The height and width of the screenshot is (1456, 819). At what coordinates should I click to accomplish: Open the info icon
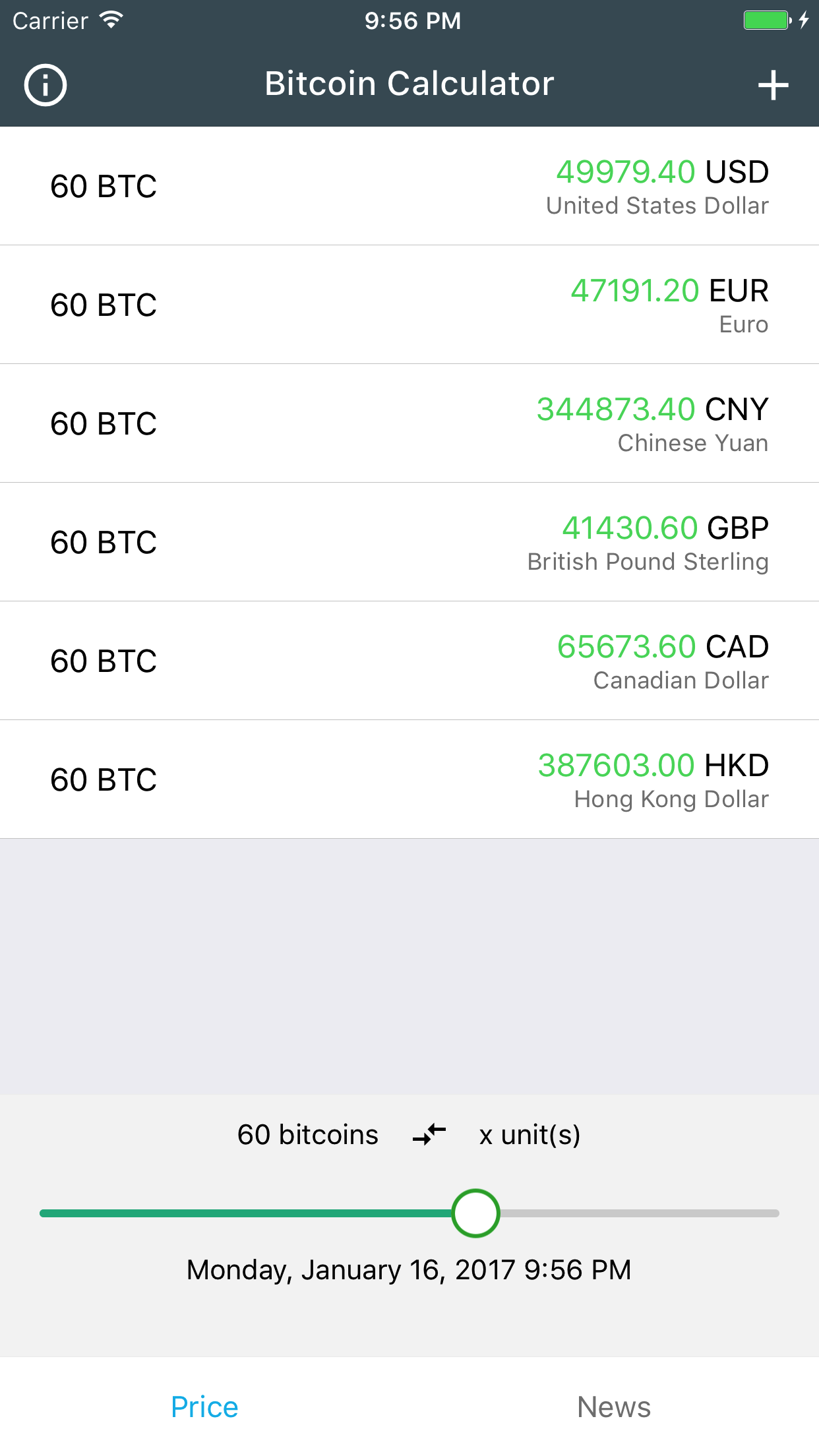tap(45, 85)
